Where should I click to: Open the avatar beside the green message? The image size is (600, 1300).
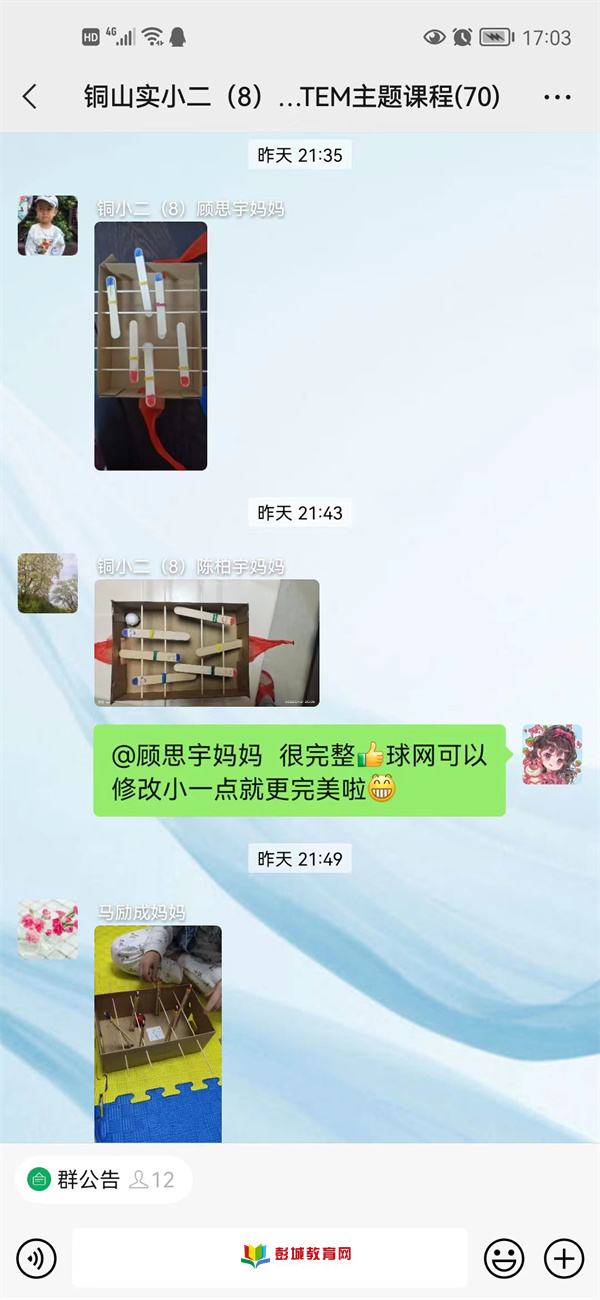pyautogui.click(x=552, y=754)
